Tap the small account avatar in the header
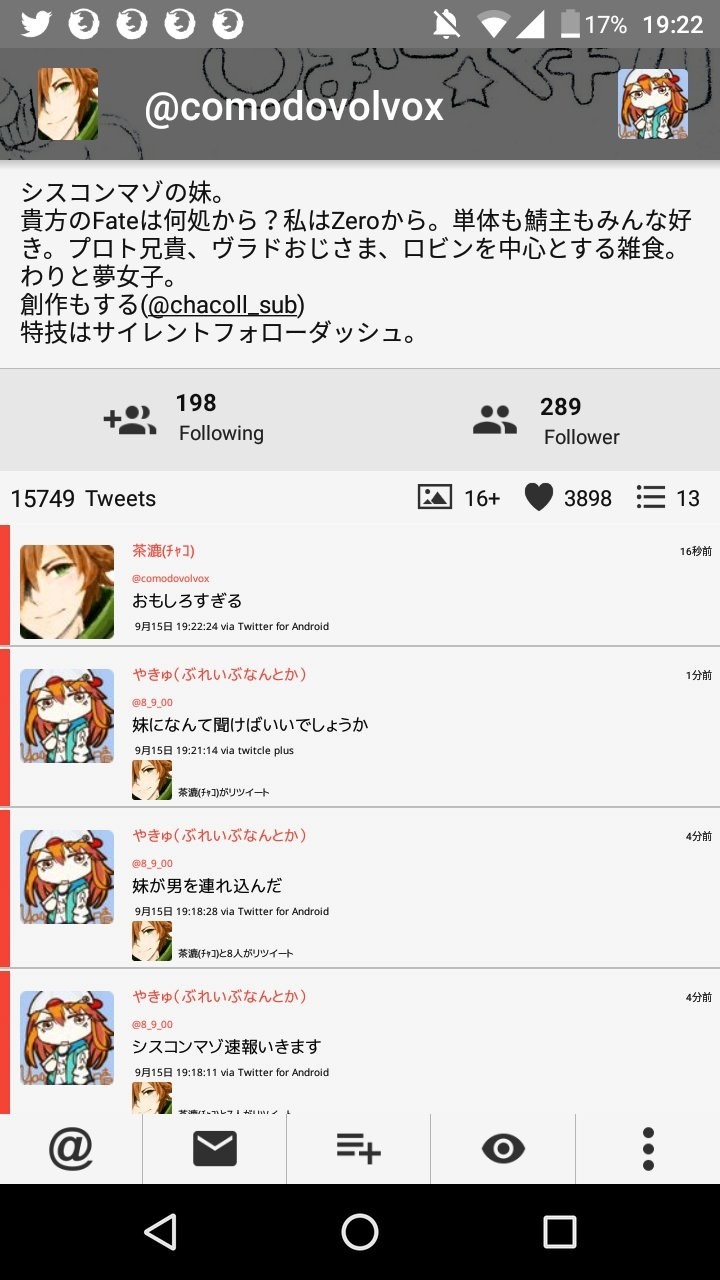Image resolution: width=720 pixels, height=1280 pixels. [x=653, y=104]
